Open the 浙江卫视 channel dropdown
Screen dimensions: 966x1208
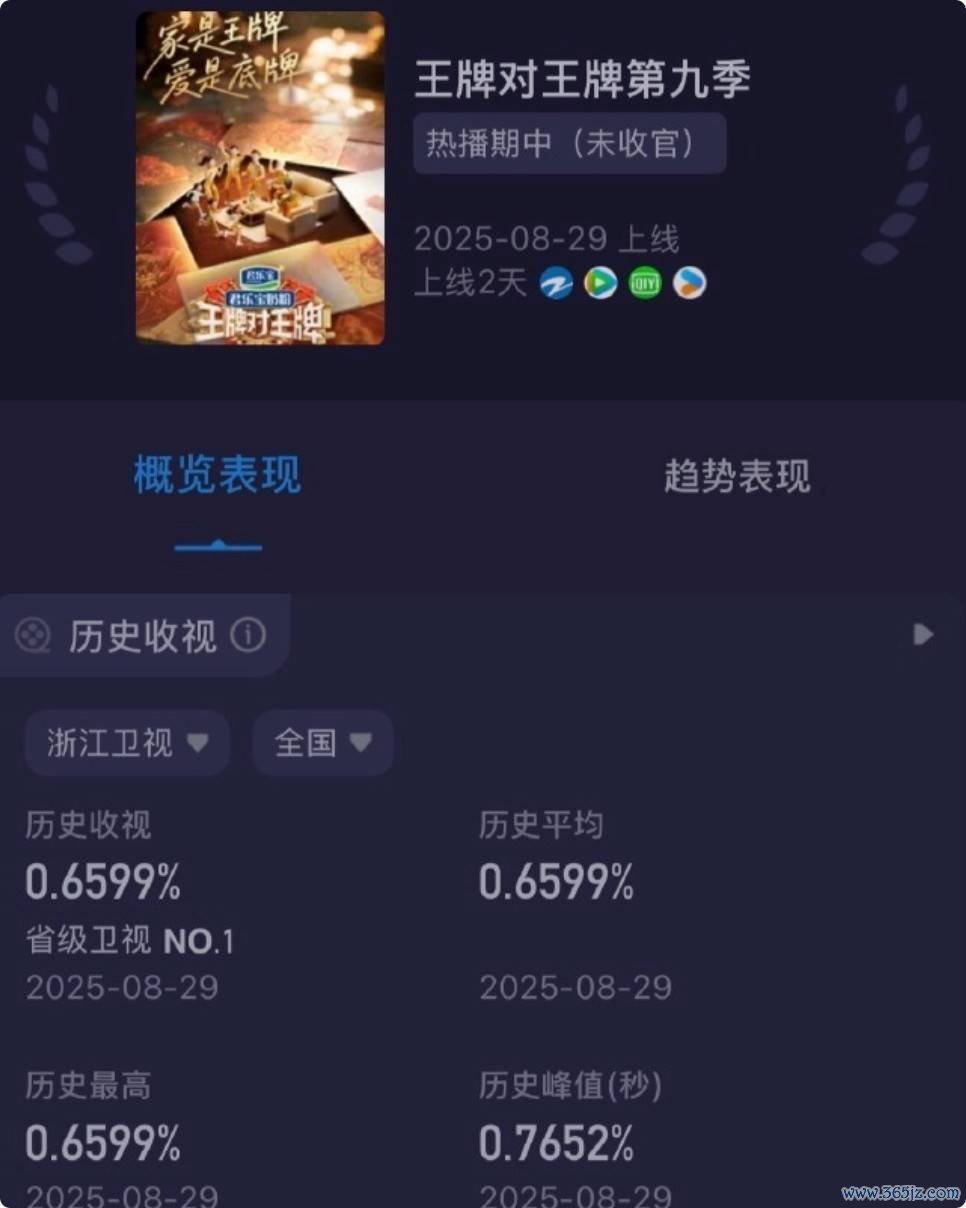tap(127, 743)
